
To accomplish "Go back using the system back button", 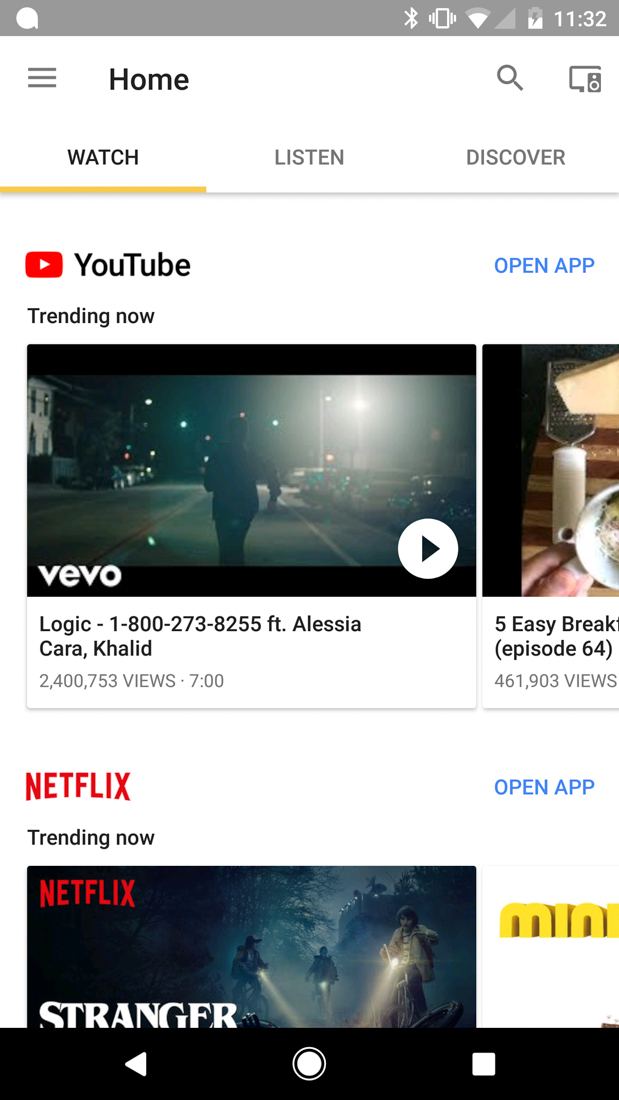I will point(136,1064).
